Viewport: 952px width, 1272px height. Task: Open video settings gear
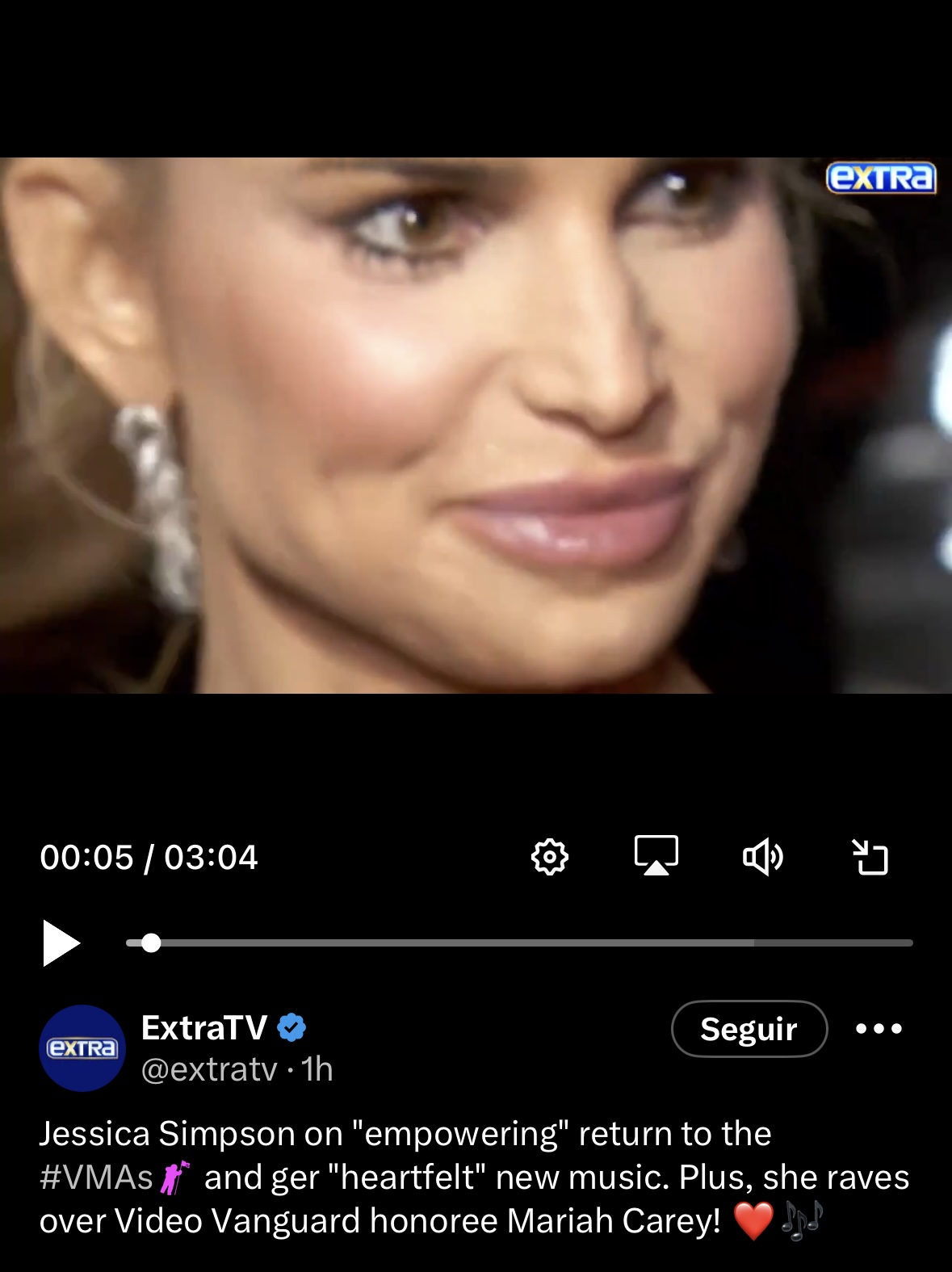point(550,856)
